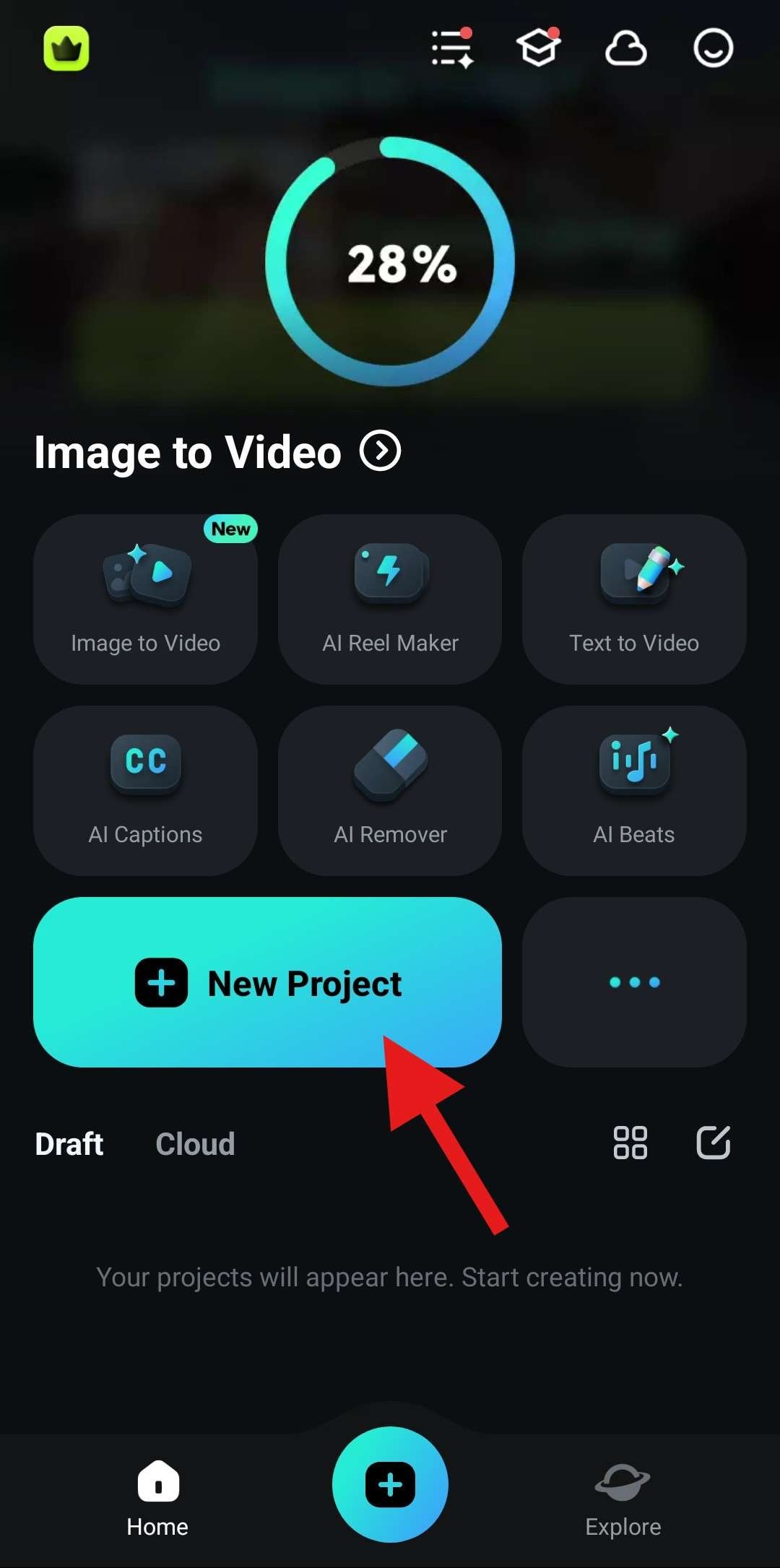Open the premium crown icon

[x=66, y=49]
